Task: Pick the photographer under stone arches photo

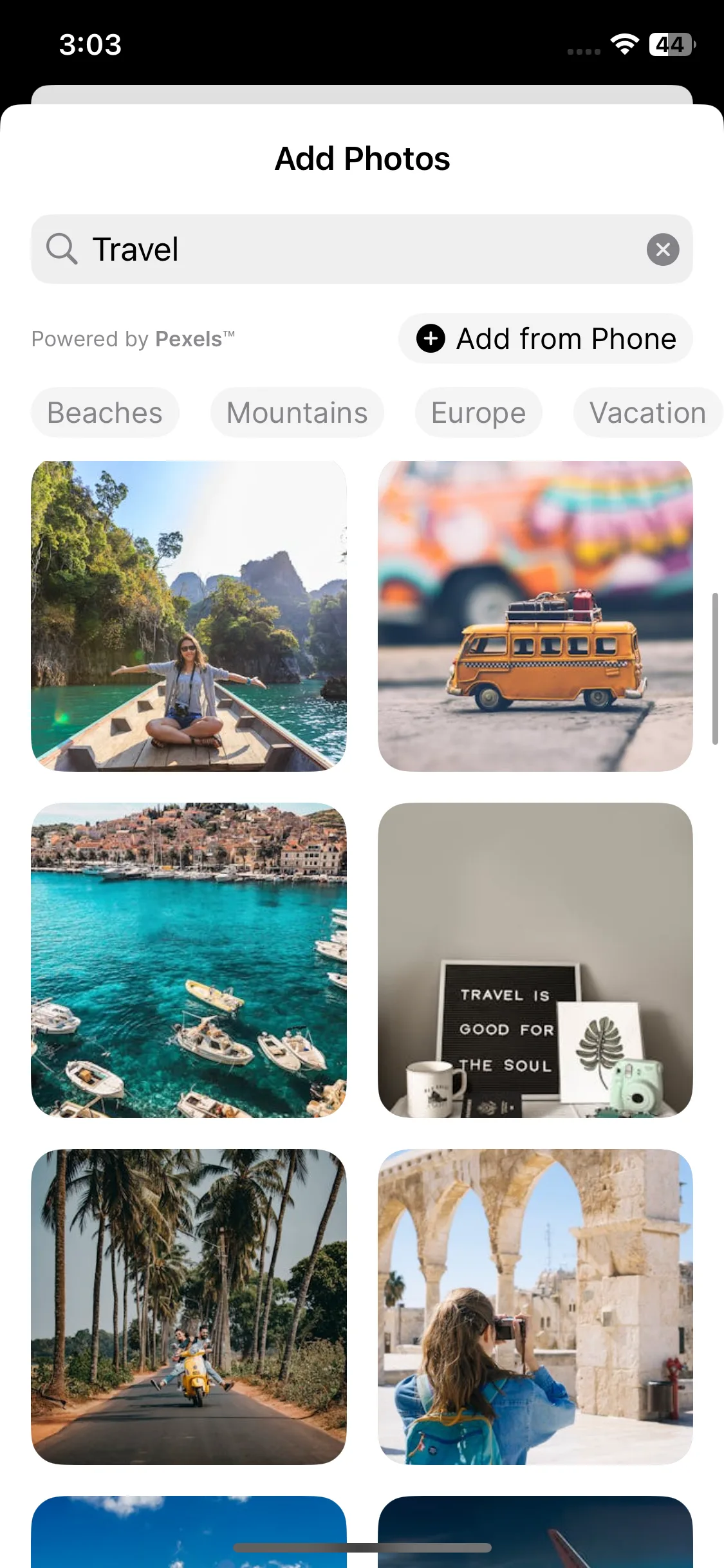Action: tap(535, 1306)
